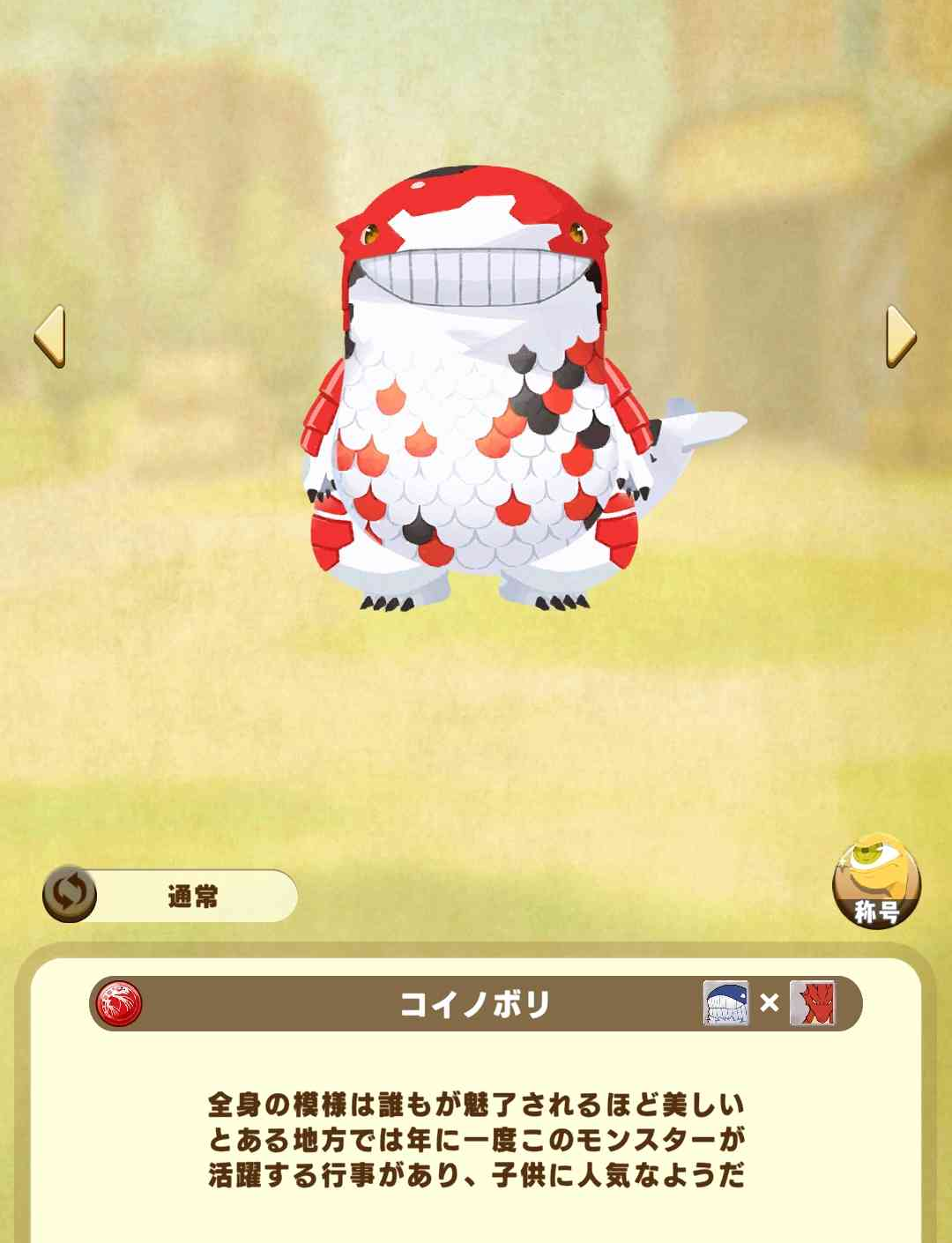The width and height of the screenshot is (952, 1243).
Task: Toggle the 通常 form switch button
Action: pyautogui.click(x=71, y=894)
